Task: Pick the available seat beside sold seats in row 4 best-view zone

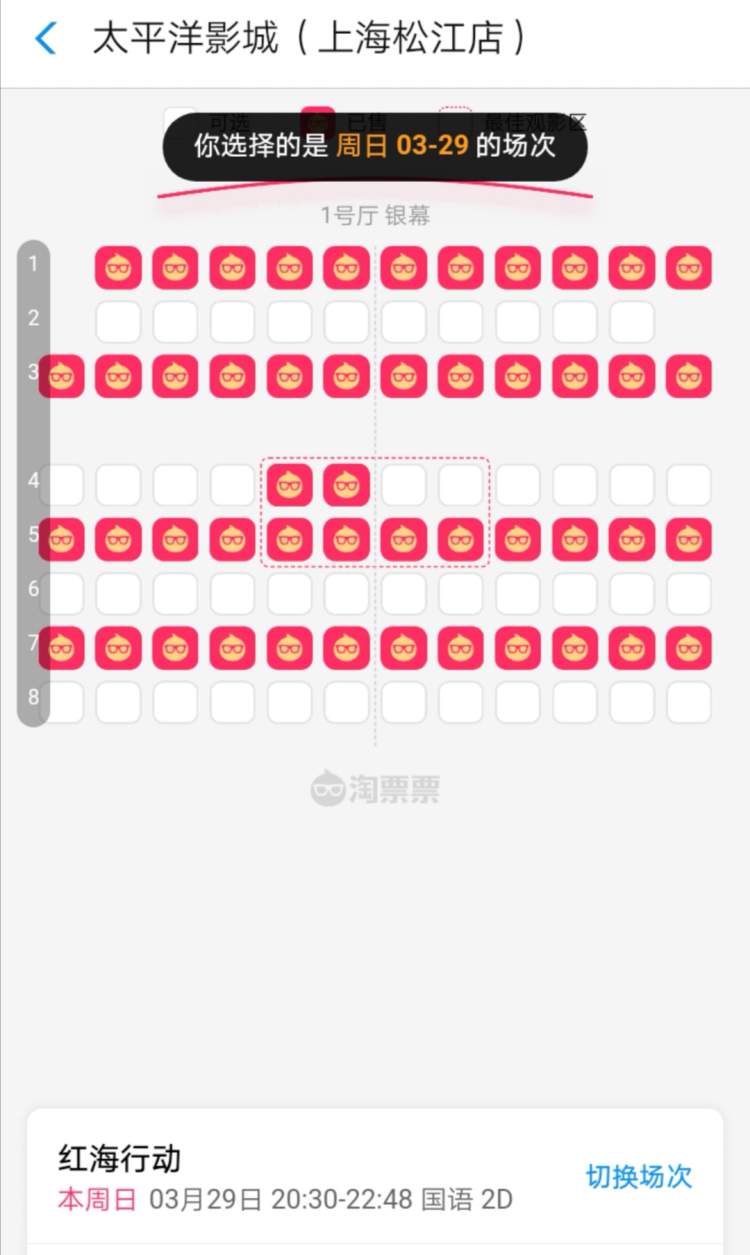Action: 403,485
